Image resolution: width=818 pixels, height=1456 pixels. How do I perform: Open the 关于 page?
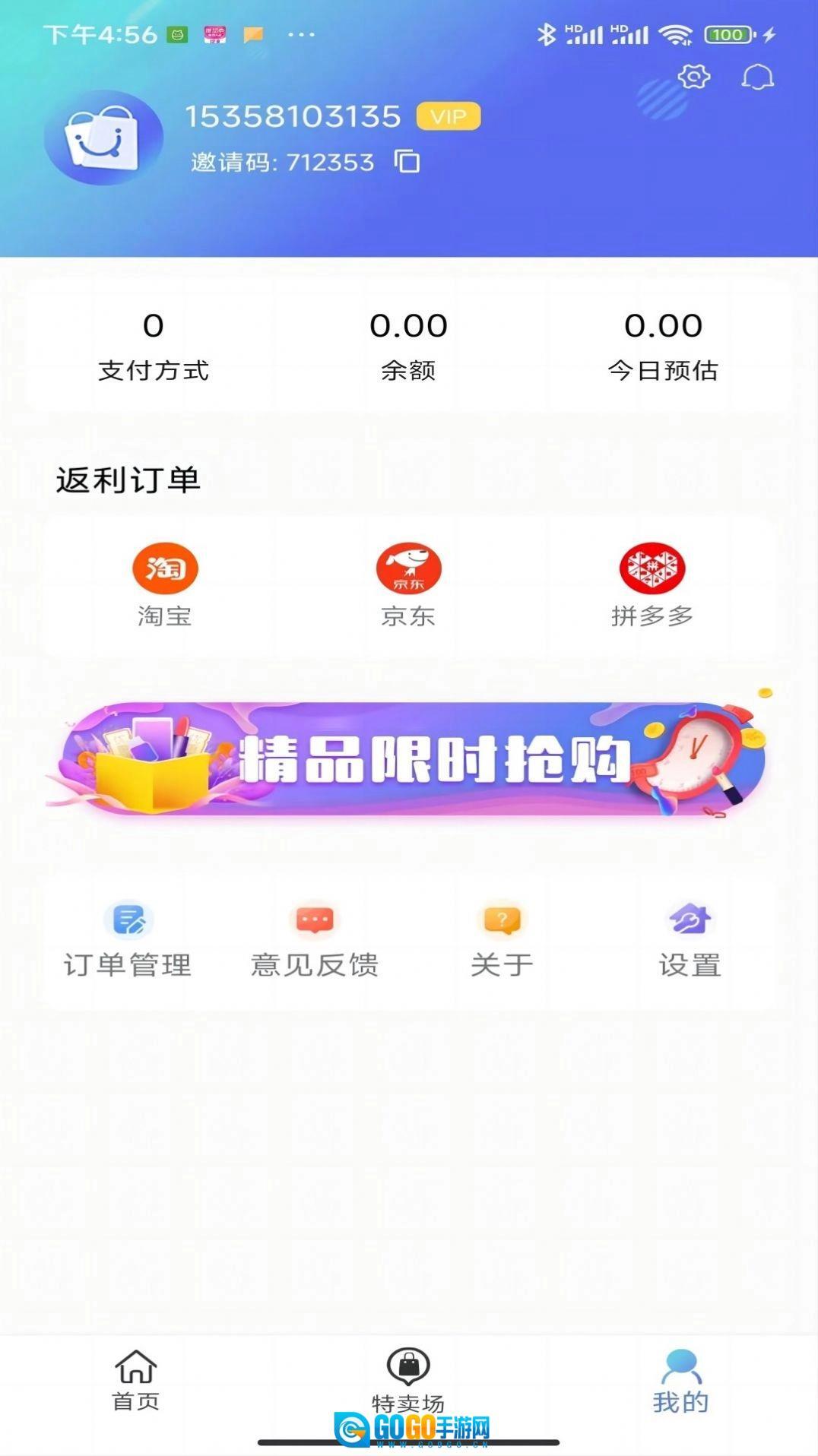coord(502,941)
